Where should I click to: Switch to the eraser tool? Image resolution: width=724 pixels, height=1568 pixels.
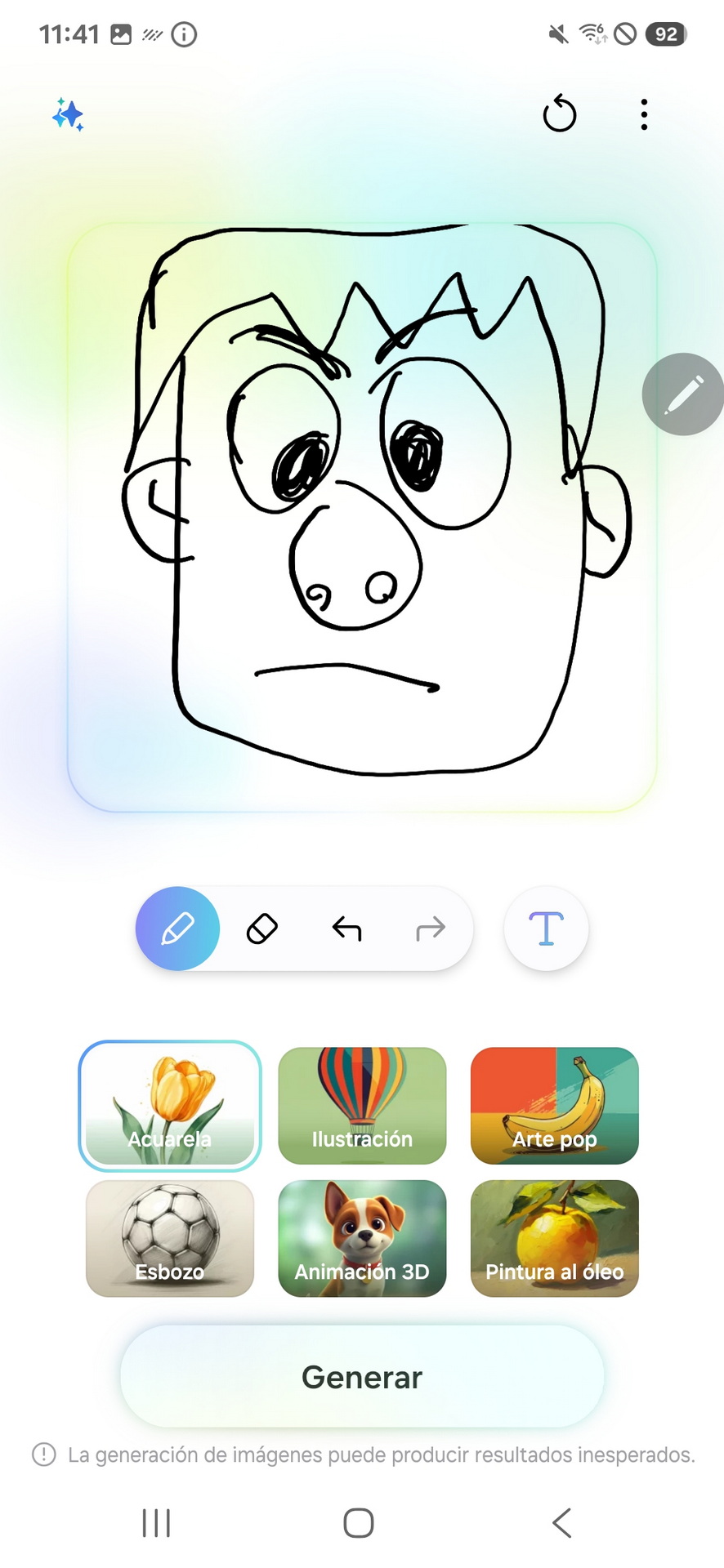pyautogui.click(x=262, y=929)
